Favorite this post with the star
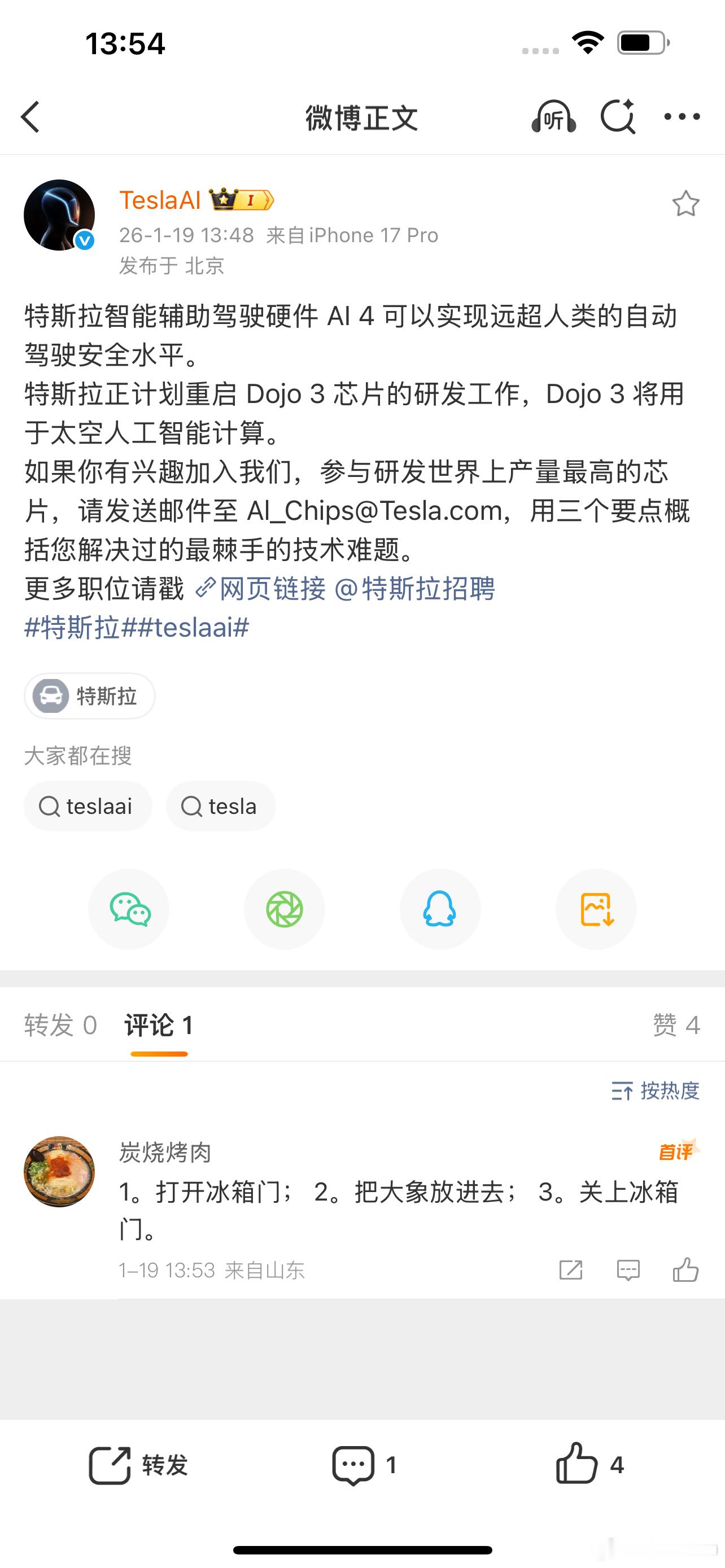Screen dimensions: 725x1568 pos(687,203)
